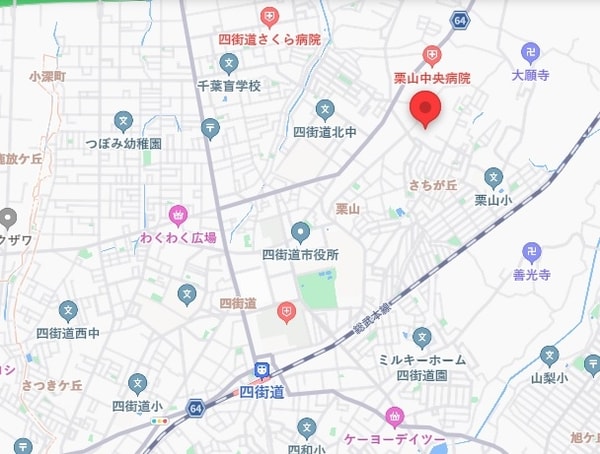Tap the 栗山小 school marker

493,178
